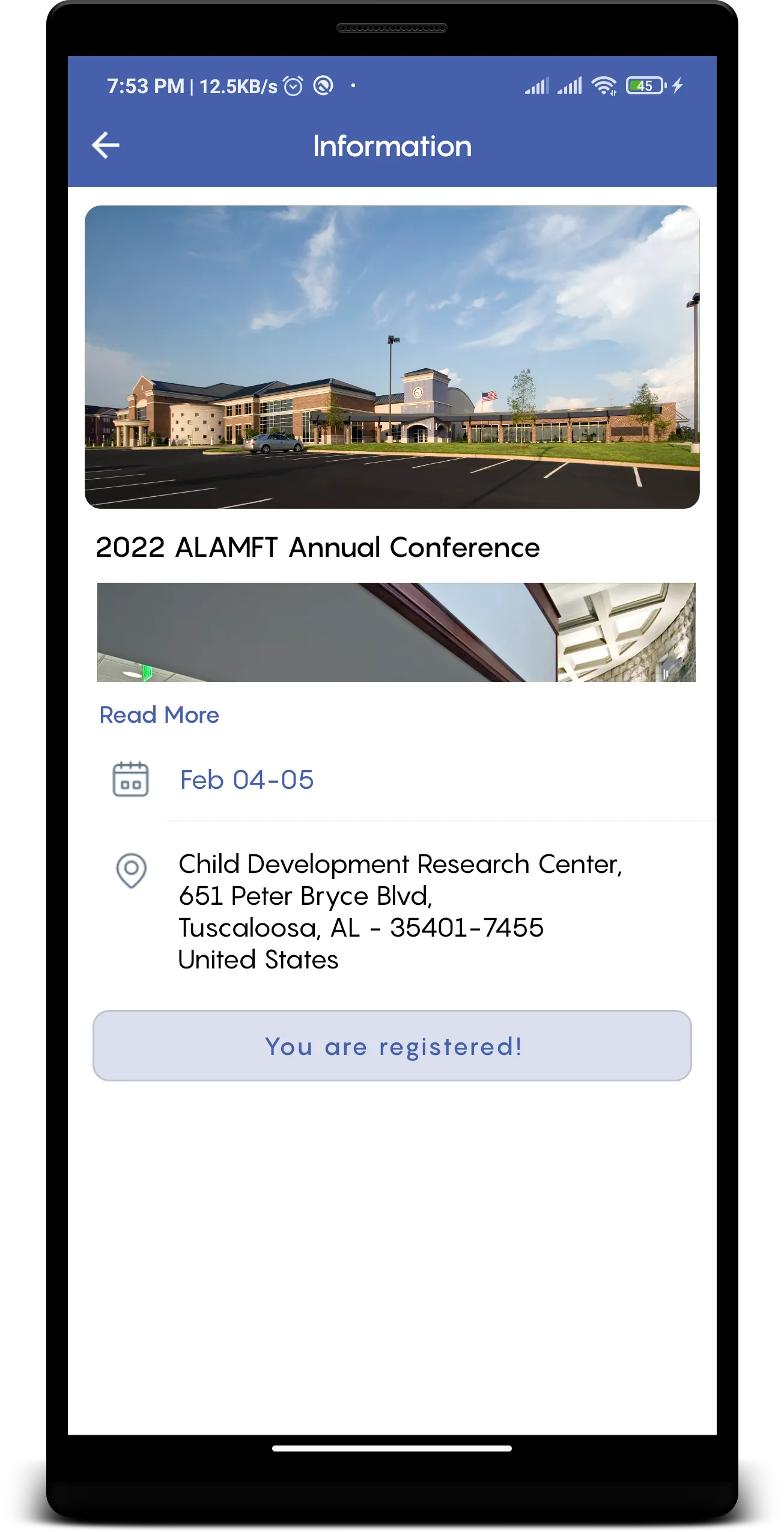Click the location pin icon
Screen dimensions: 784x1532
(x=132, y=871)
